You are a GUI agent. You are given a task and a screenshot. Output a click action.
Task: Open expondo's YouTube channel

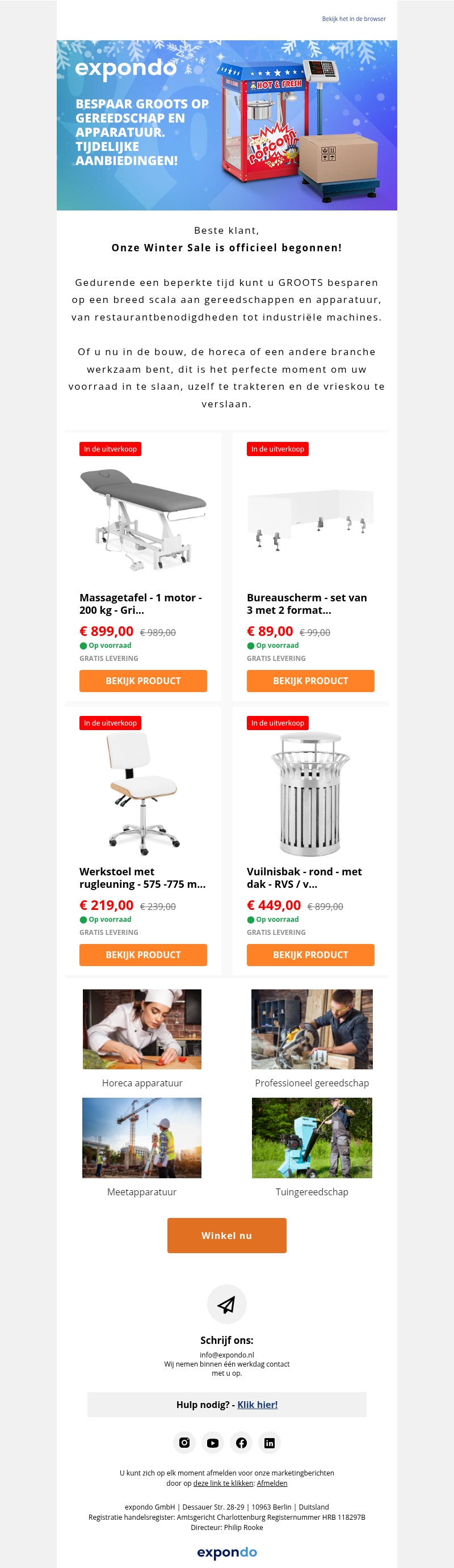coord(212,1443)
